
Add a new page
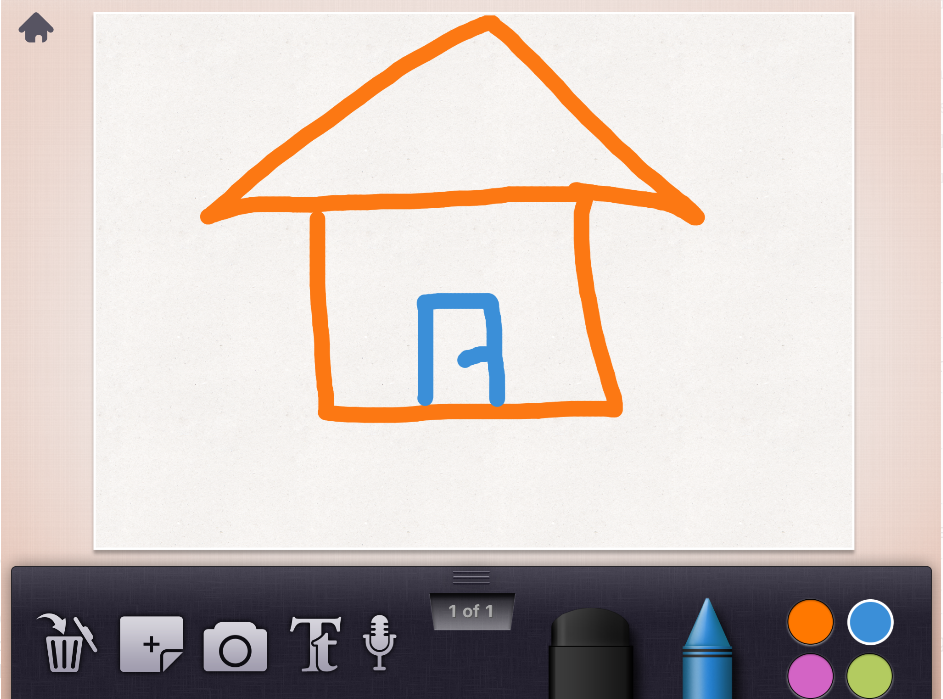tap(151, 643)
